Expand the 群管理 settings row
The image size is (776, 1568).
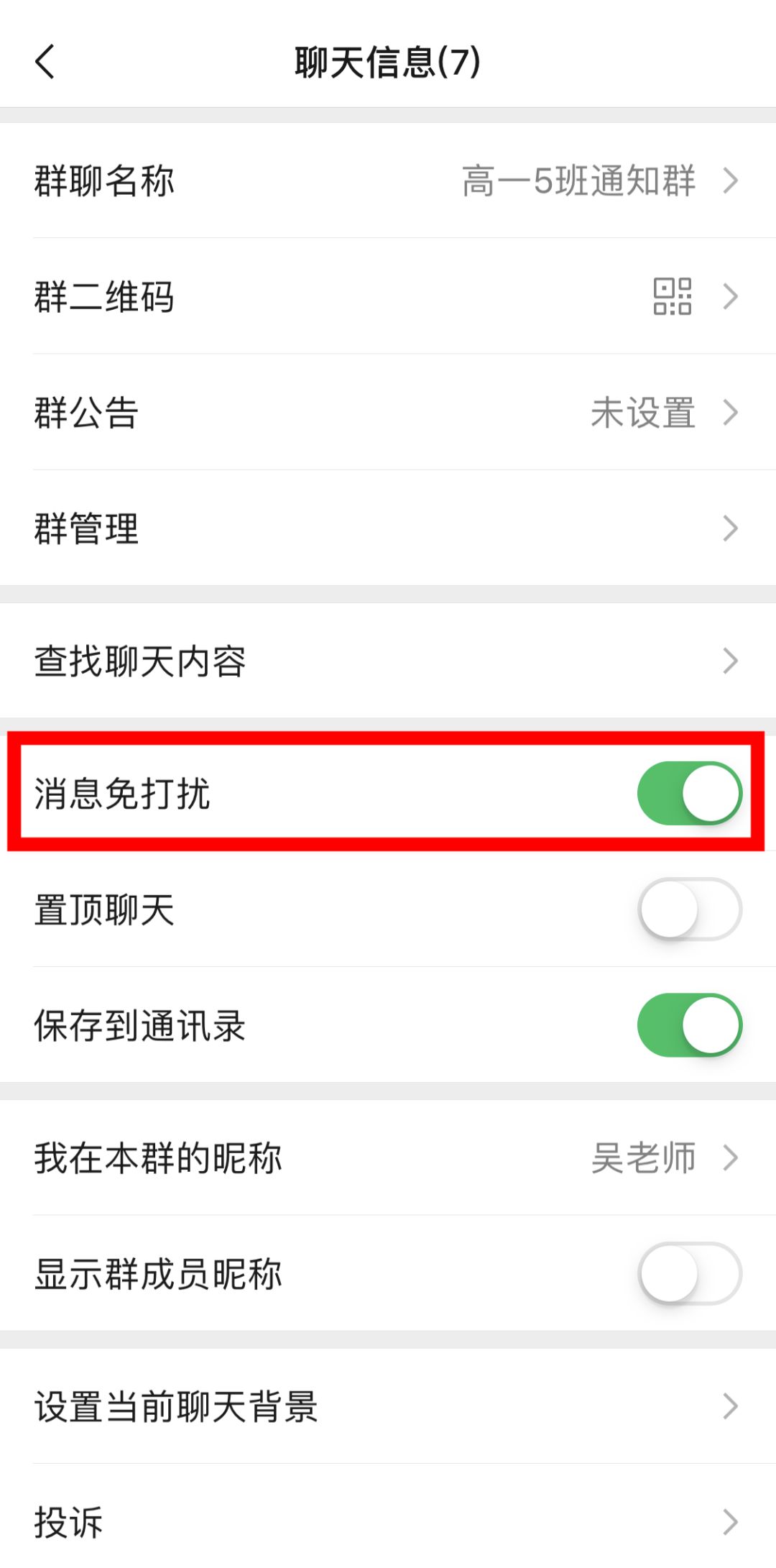click(731, 528)
